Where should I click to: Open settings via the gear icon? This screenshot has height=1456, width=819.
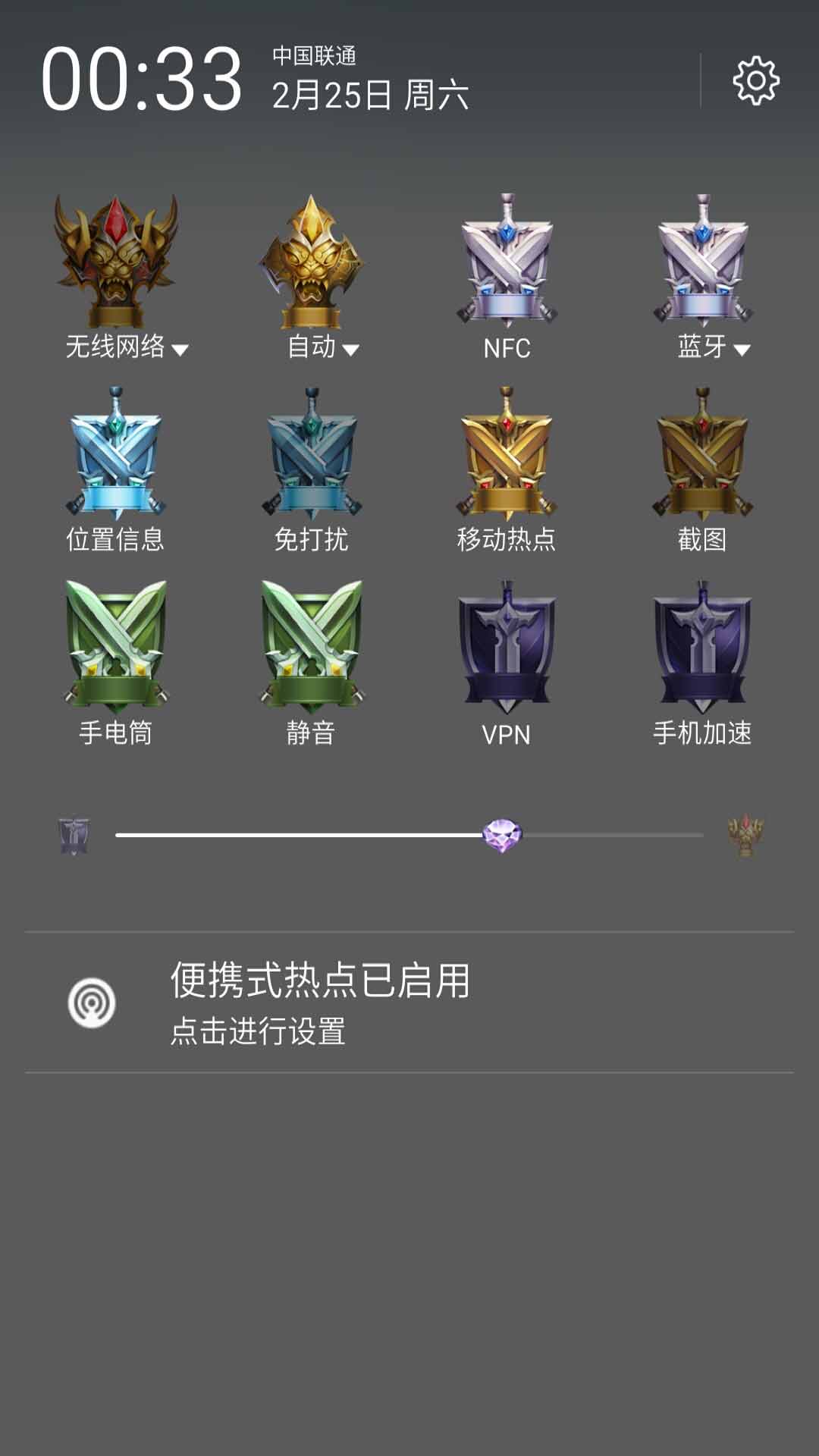click(x=756, y=80)
